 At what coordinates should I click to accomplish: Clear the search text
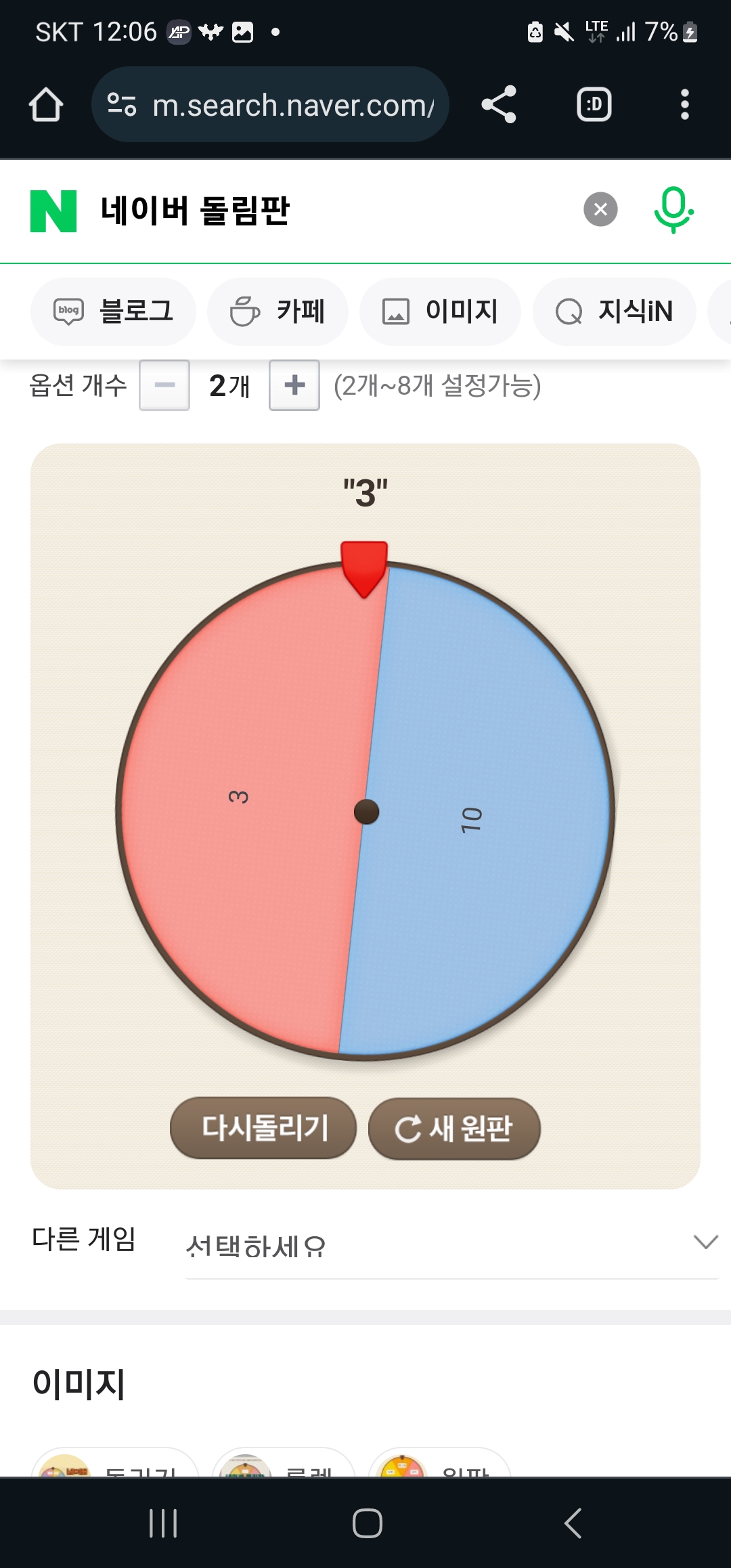(x=600, y=210)
